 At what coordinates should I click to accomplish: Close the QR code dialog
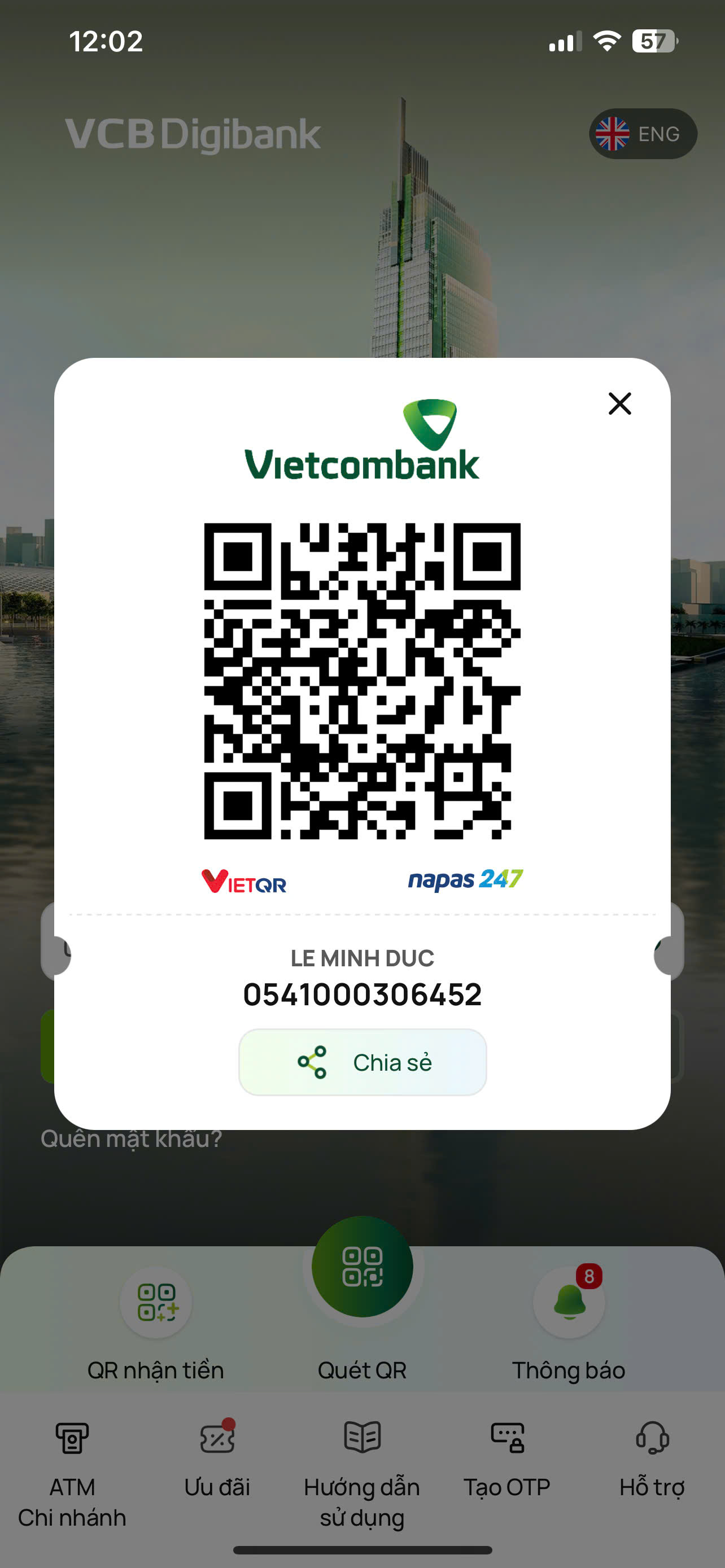tap(619, 404)
